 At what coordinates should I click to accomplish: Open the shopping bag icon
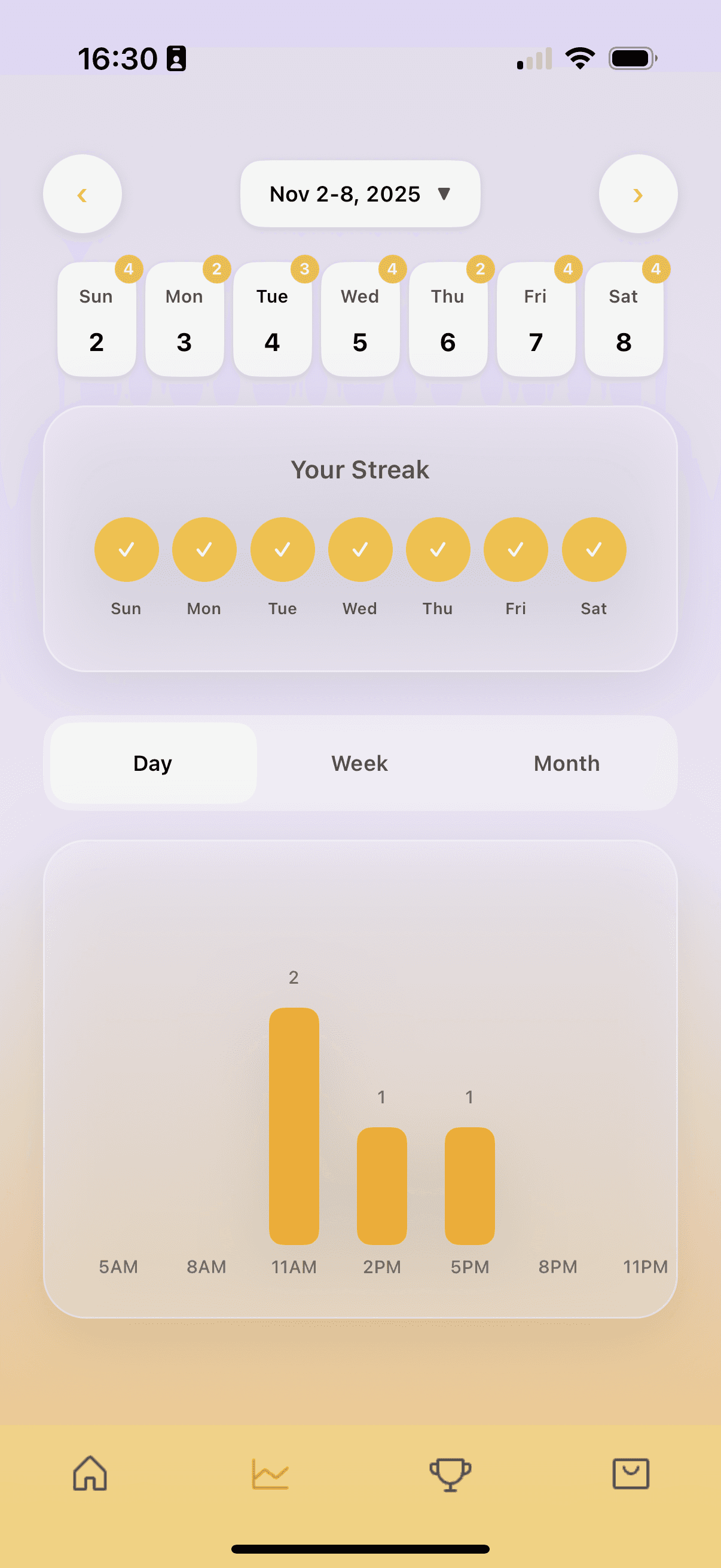pos(630,1474)
